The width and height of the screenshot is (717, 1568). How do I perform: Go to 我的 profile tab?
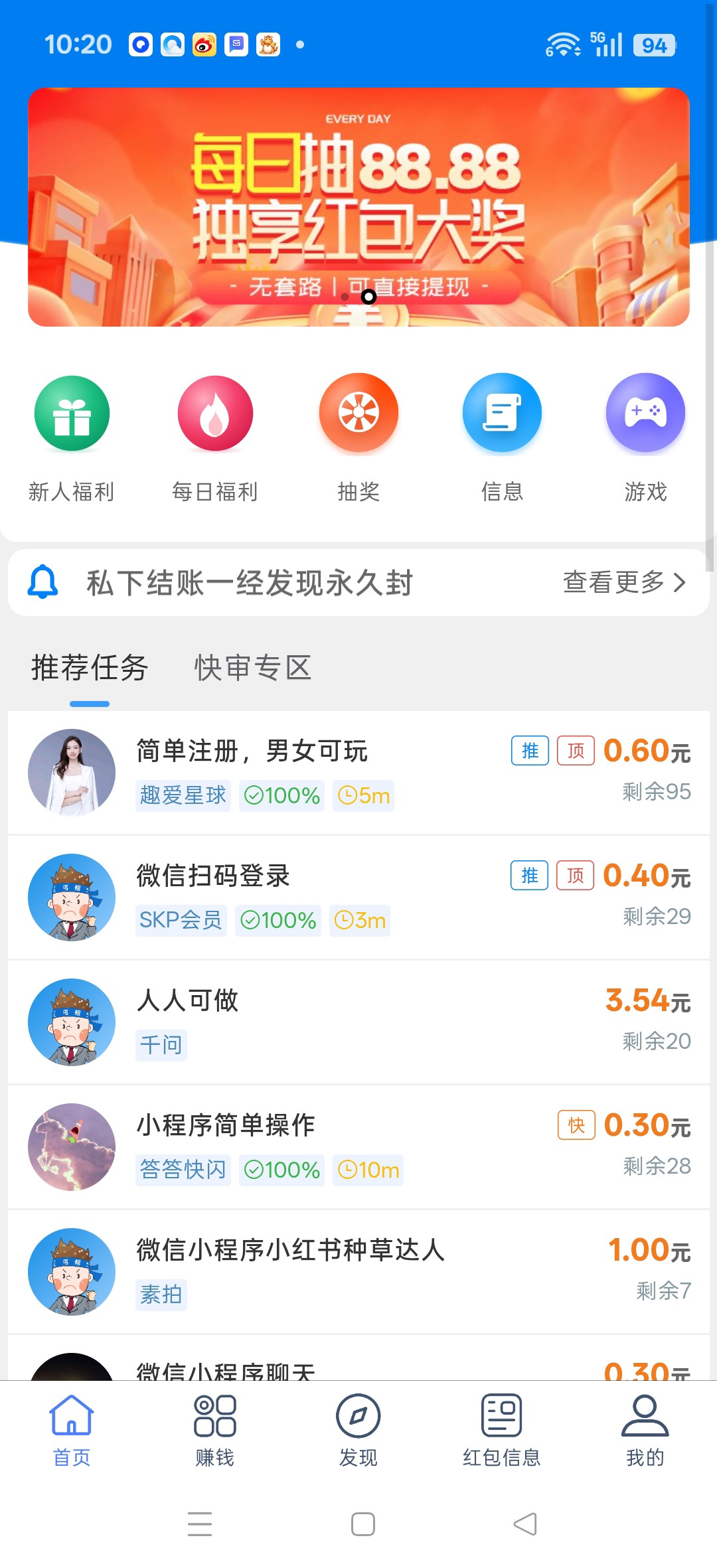645,1430
